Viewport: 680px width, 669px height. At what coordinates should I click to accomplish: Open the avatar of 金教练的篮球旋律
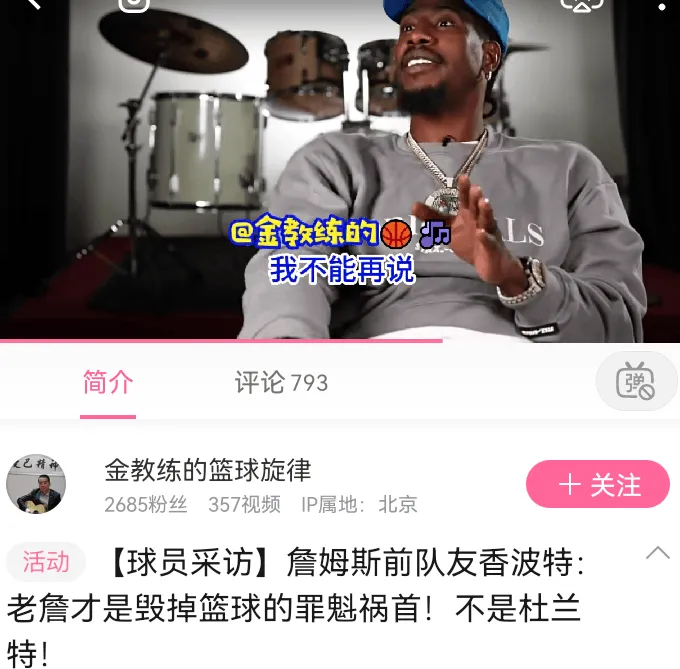tap(36, 483)
